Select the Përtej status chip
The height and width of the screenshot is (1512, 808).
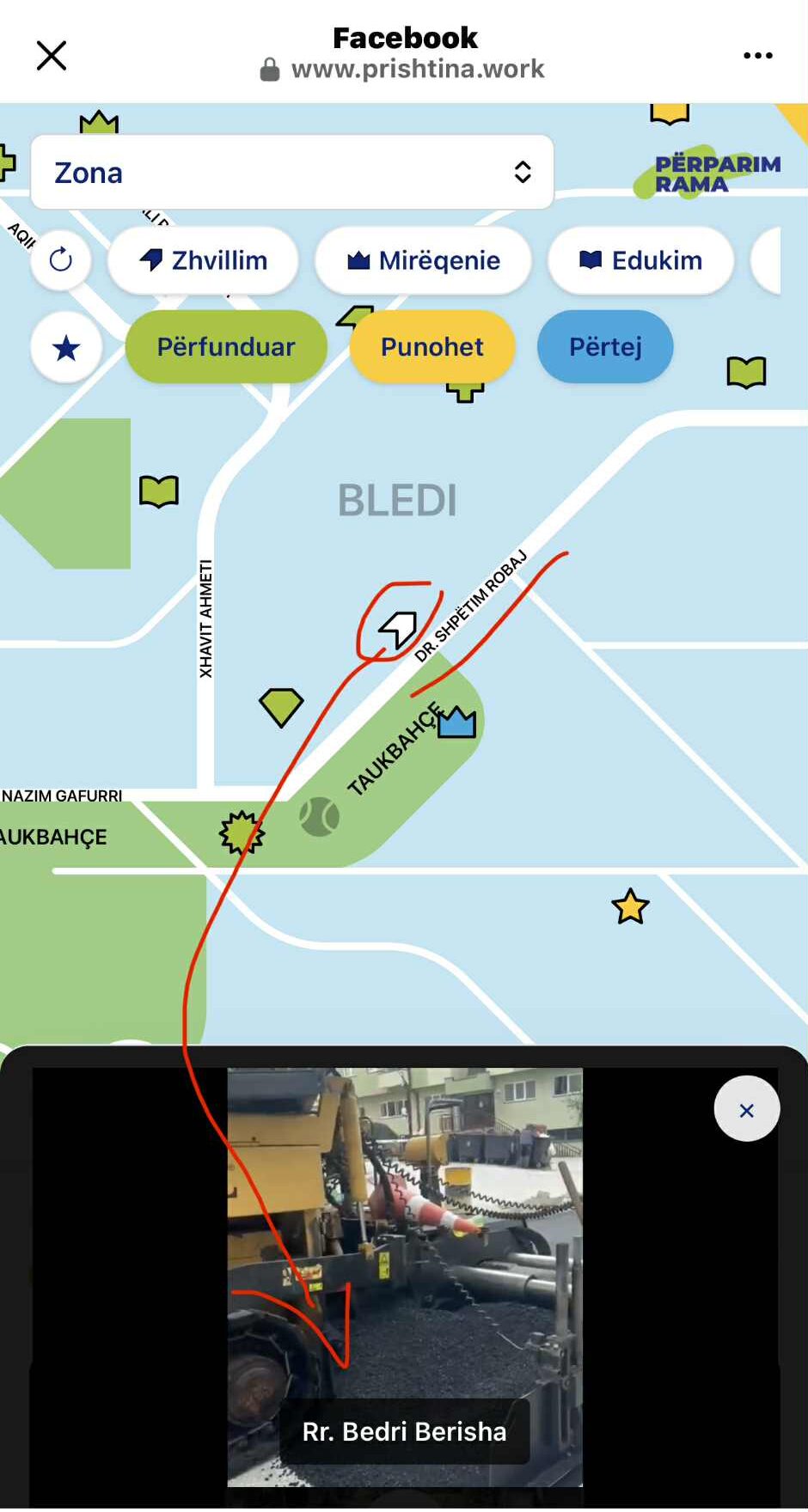(x=605, y=347)
